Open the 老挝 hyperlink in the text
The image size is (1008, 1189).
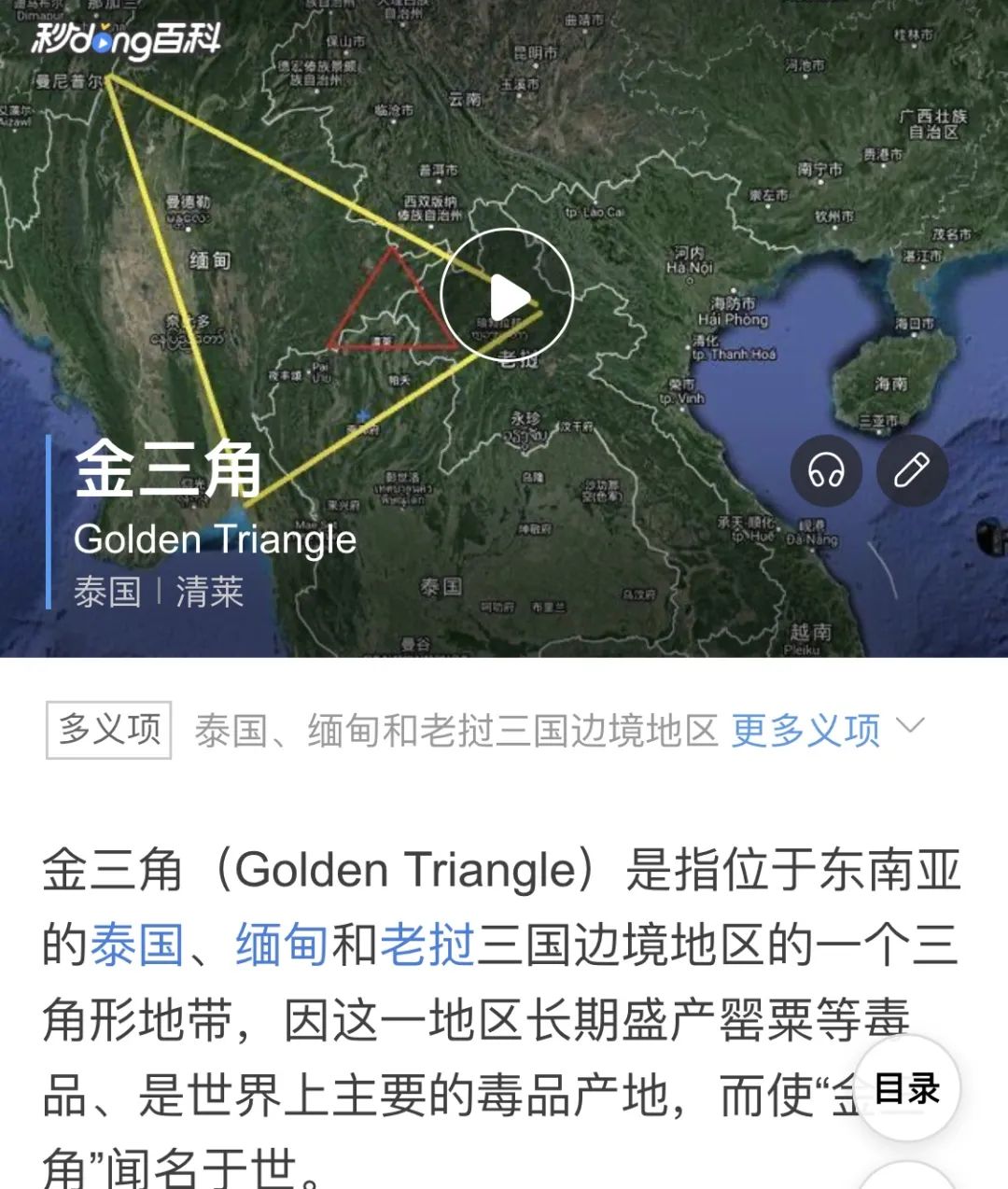[426, 944]
